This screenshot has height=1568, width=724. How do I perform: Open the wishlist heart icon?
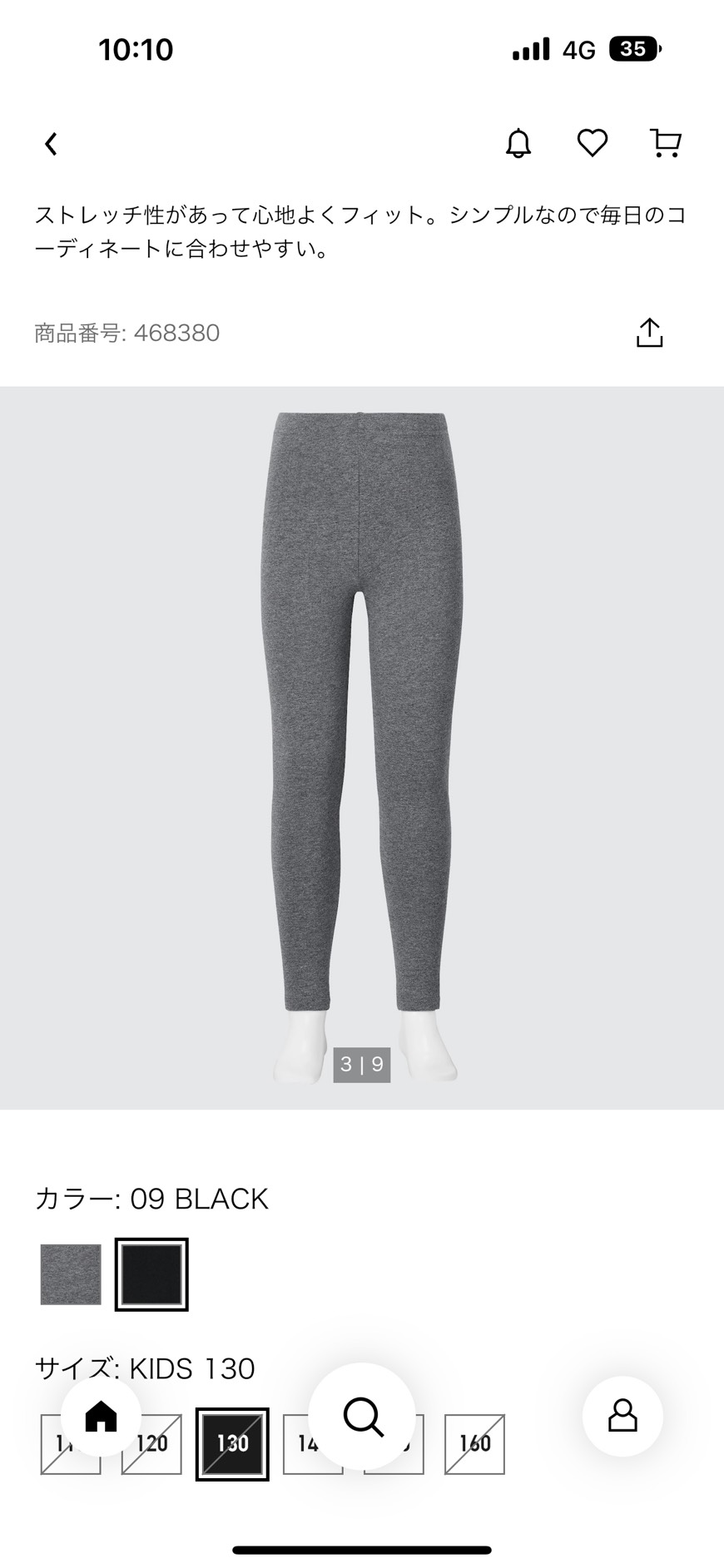point(593,143)
